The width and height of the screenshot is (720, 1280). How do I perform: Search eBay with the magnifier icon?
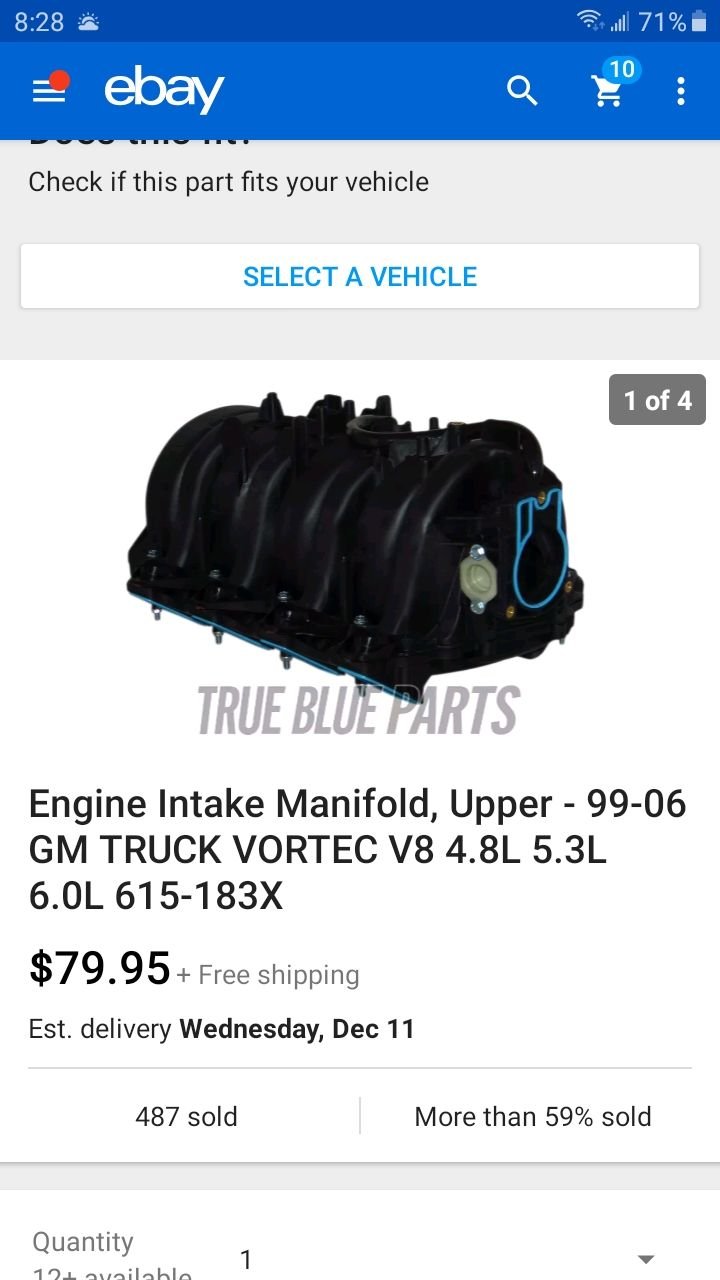tap(522, 91)
